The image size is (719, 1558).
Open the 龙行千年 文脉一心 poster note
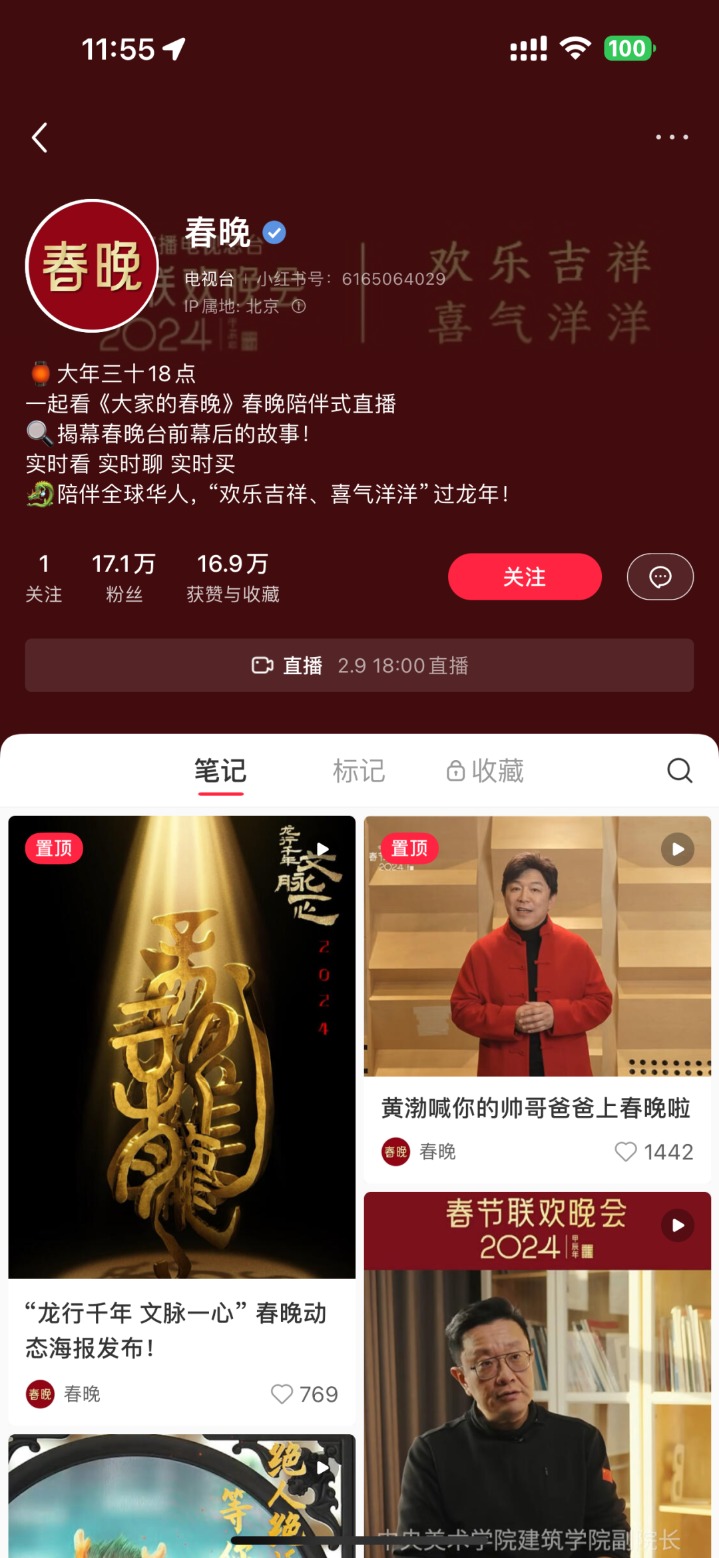(x=182, y=1046)
